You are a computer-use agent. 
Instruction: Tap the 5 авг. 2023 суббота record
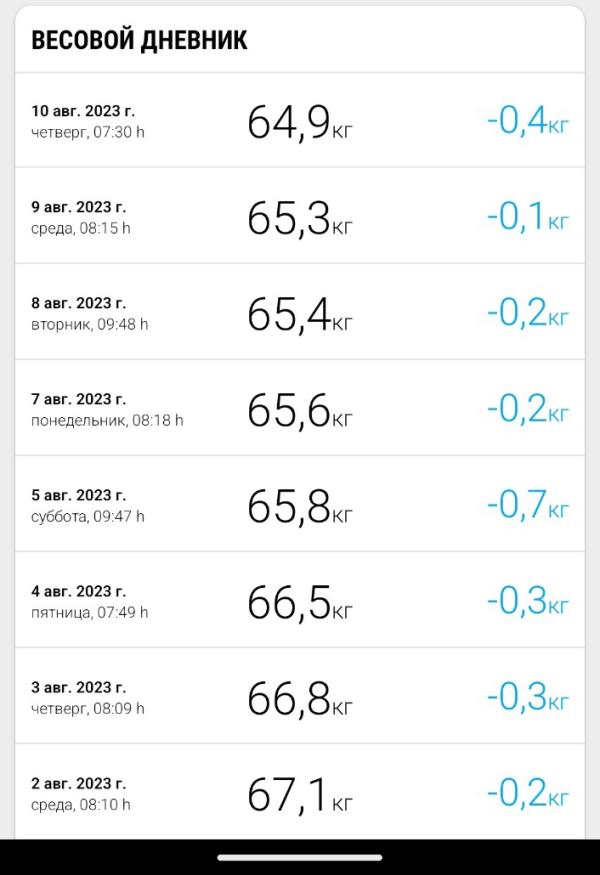coord(300,504)
